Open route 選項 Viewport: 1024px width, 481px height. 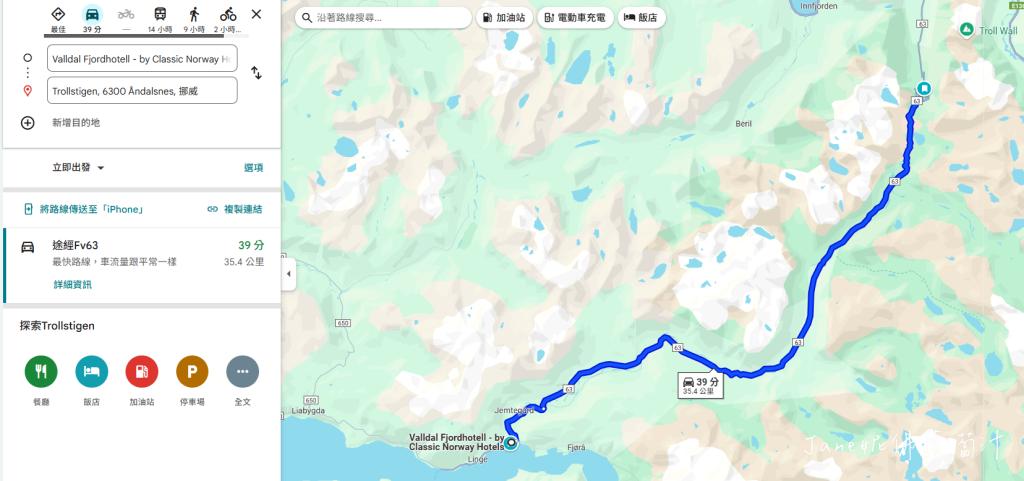(253, 168)
